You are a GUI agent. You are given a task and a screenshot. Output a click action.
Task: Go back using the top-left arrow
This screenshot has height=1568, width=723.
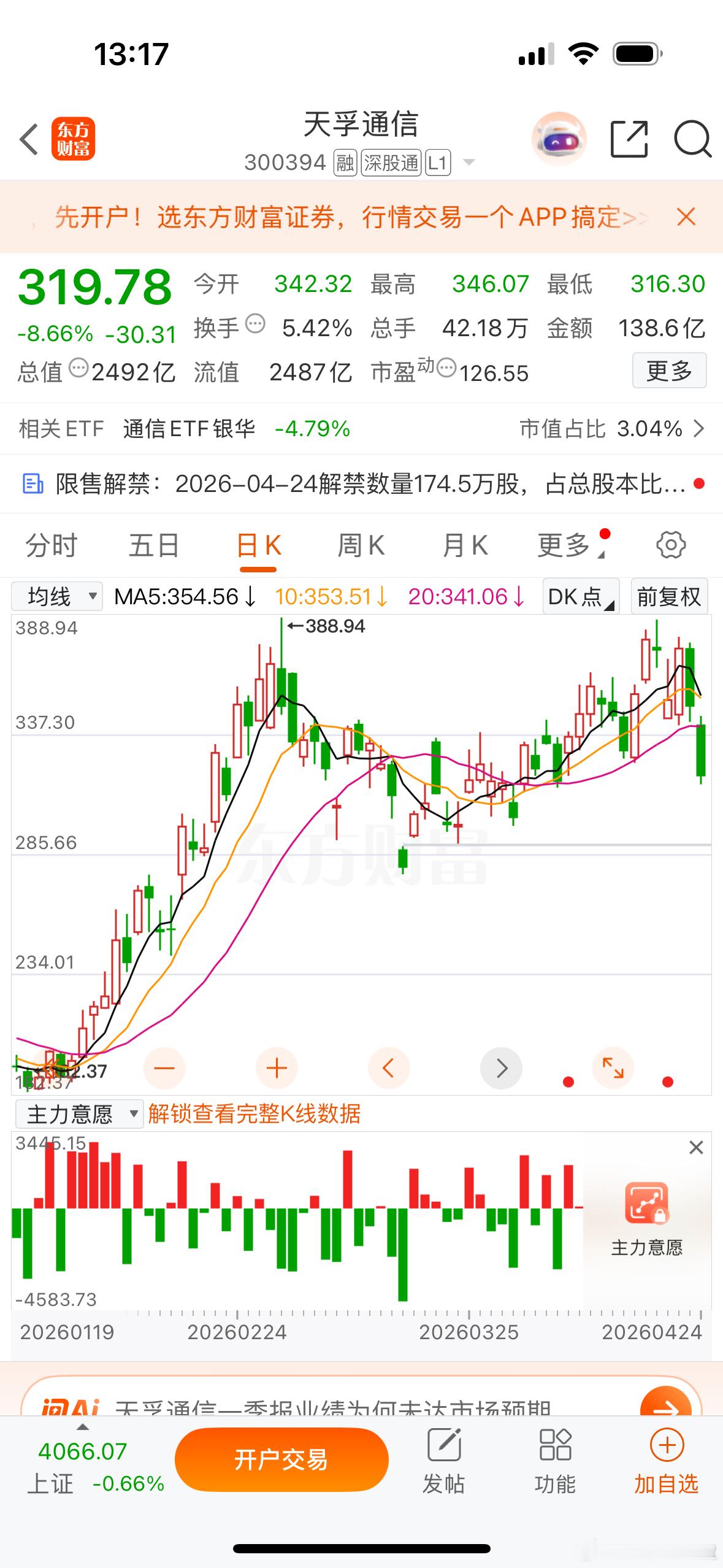[29, 139]
